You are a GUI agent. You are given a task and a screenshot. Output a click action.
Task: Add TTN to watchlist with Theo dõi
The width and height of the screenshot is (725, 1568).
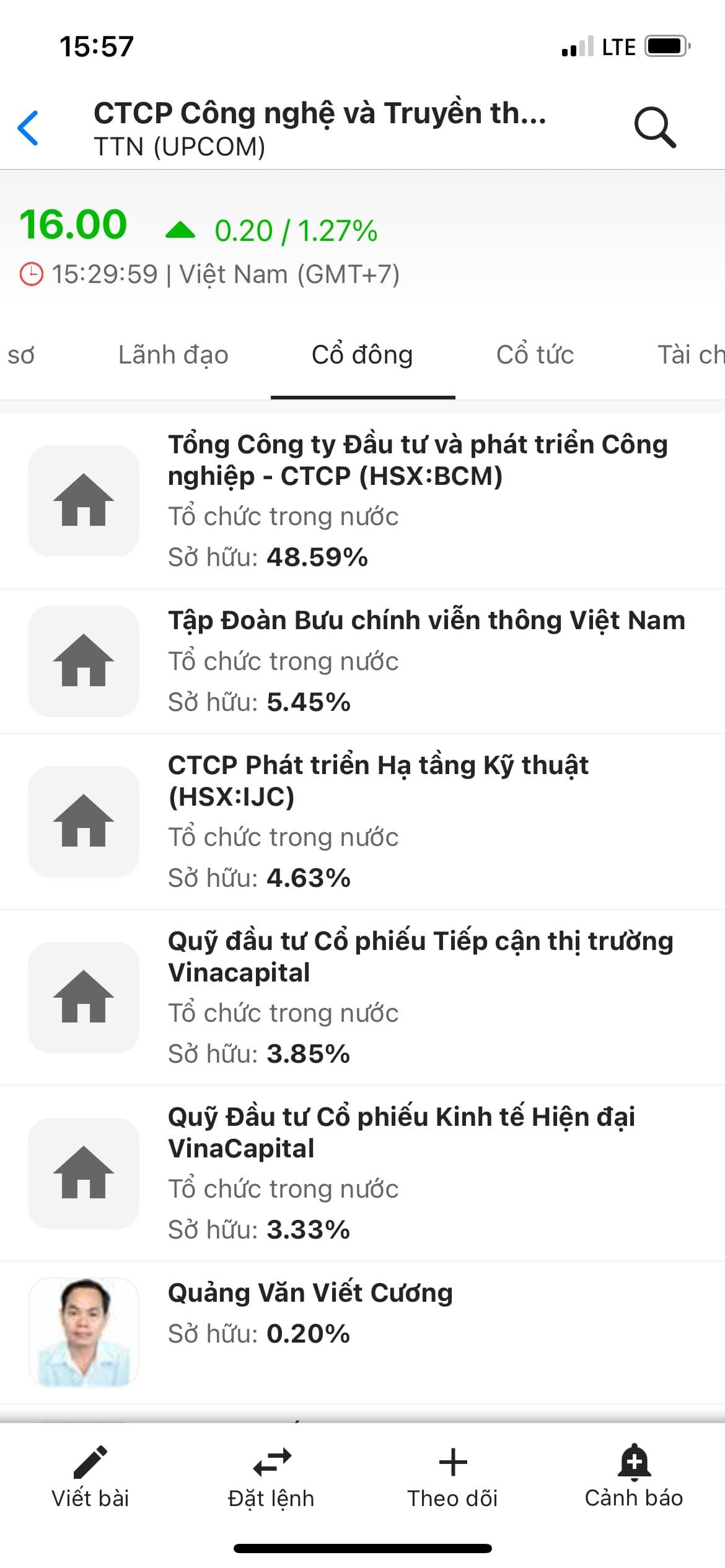coord(453,1478)
